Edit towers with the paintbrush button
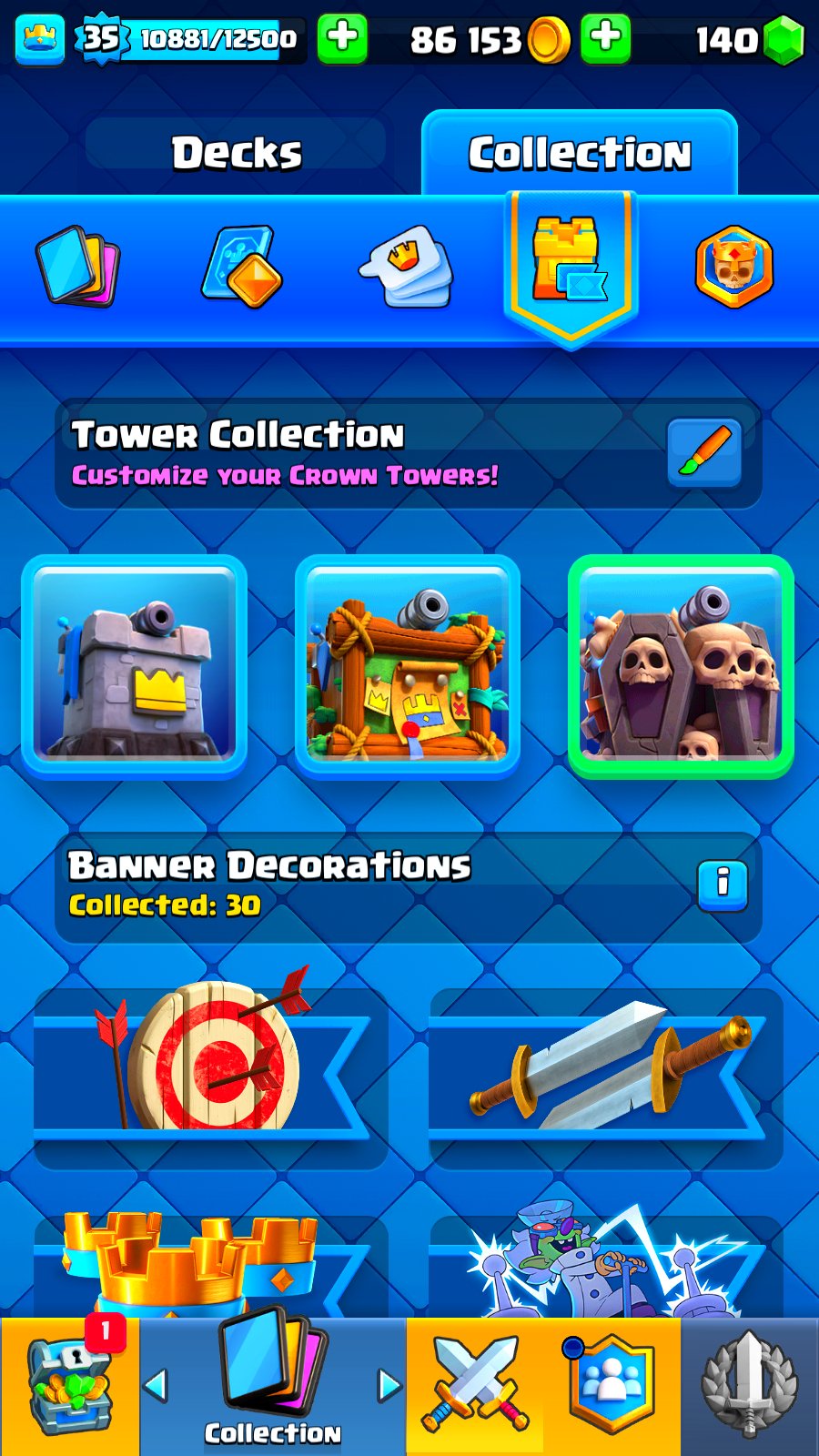The image size is (819, 1456). pyautogui.click(x=704, y=452)
